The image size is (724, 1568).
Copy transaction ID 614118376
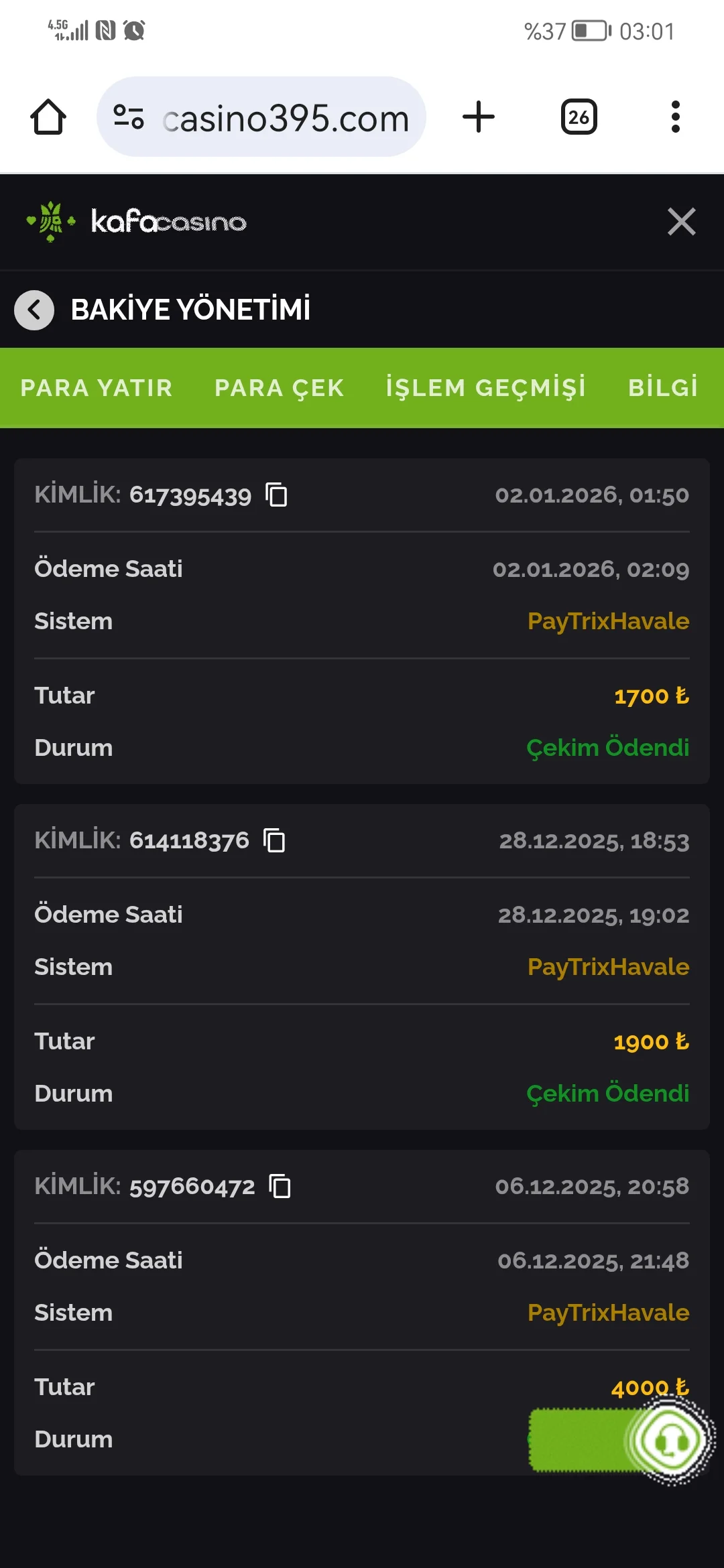coord(274,840)
